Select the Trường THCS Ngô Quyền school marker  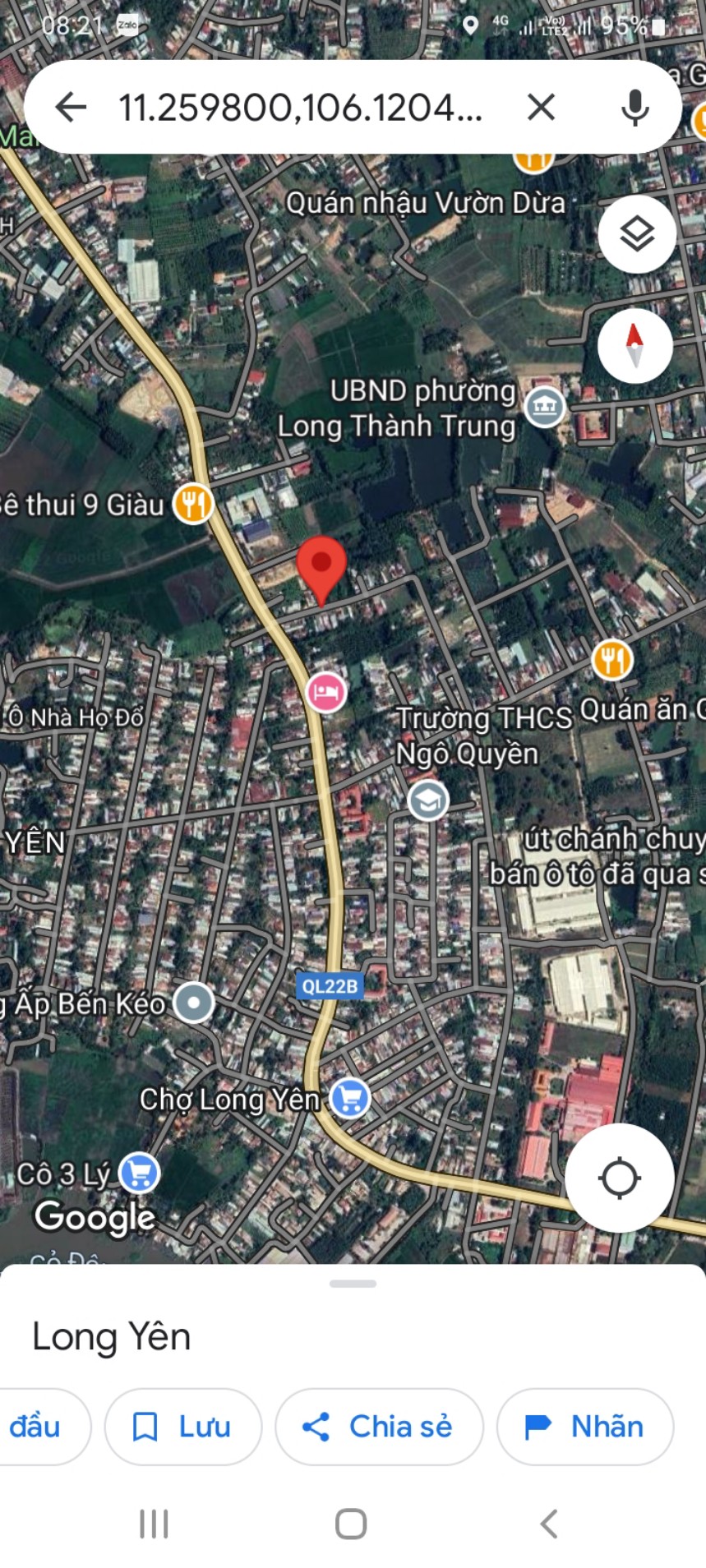pos(428,800)
